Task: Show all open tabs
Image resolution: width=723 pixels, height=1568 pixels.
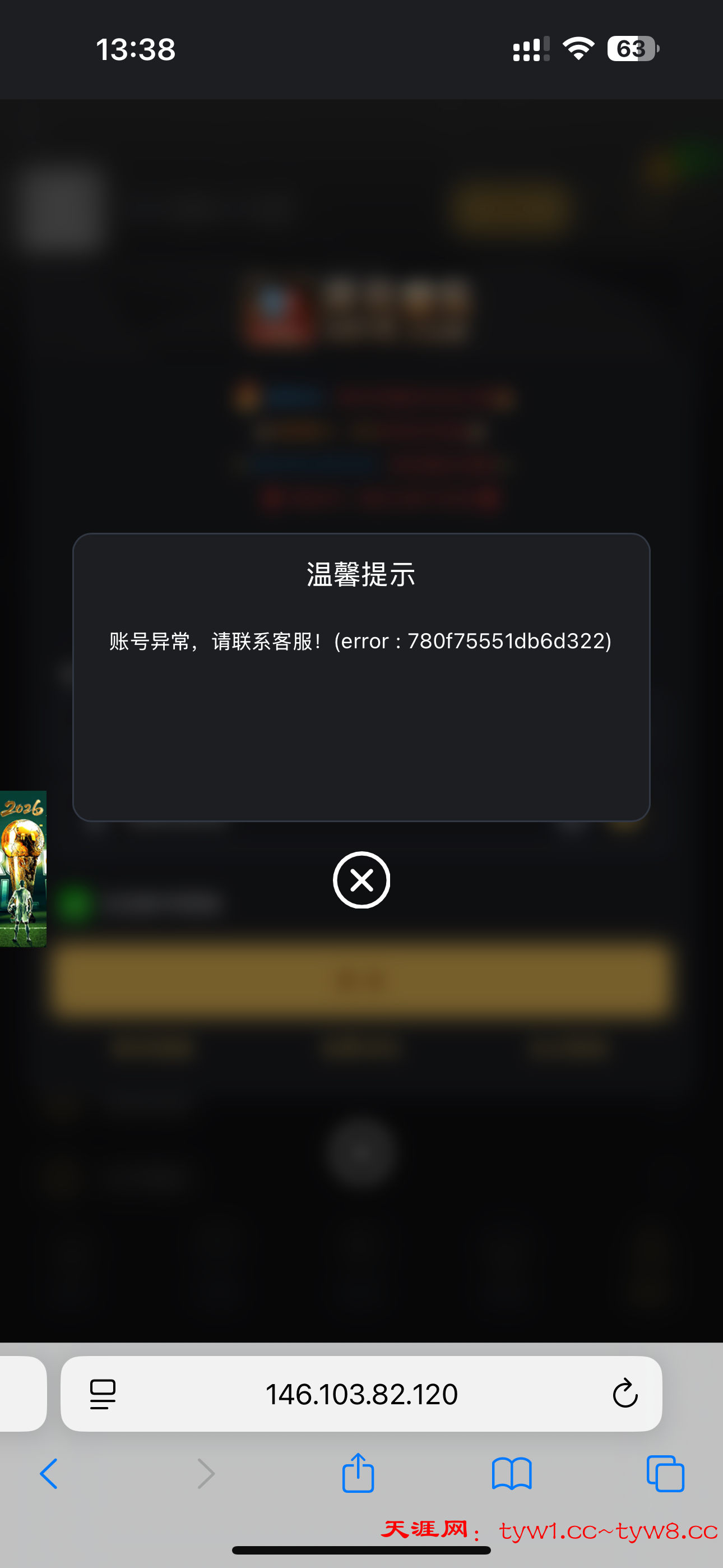Action: 665,1474
